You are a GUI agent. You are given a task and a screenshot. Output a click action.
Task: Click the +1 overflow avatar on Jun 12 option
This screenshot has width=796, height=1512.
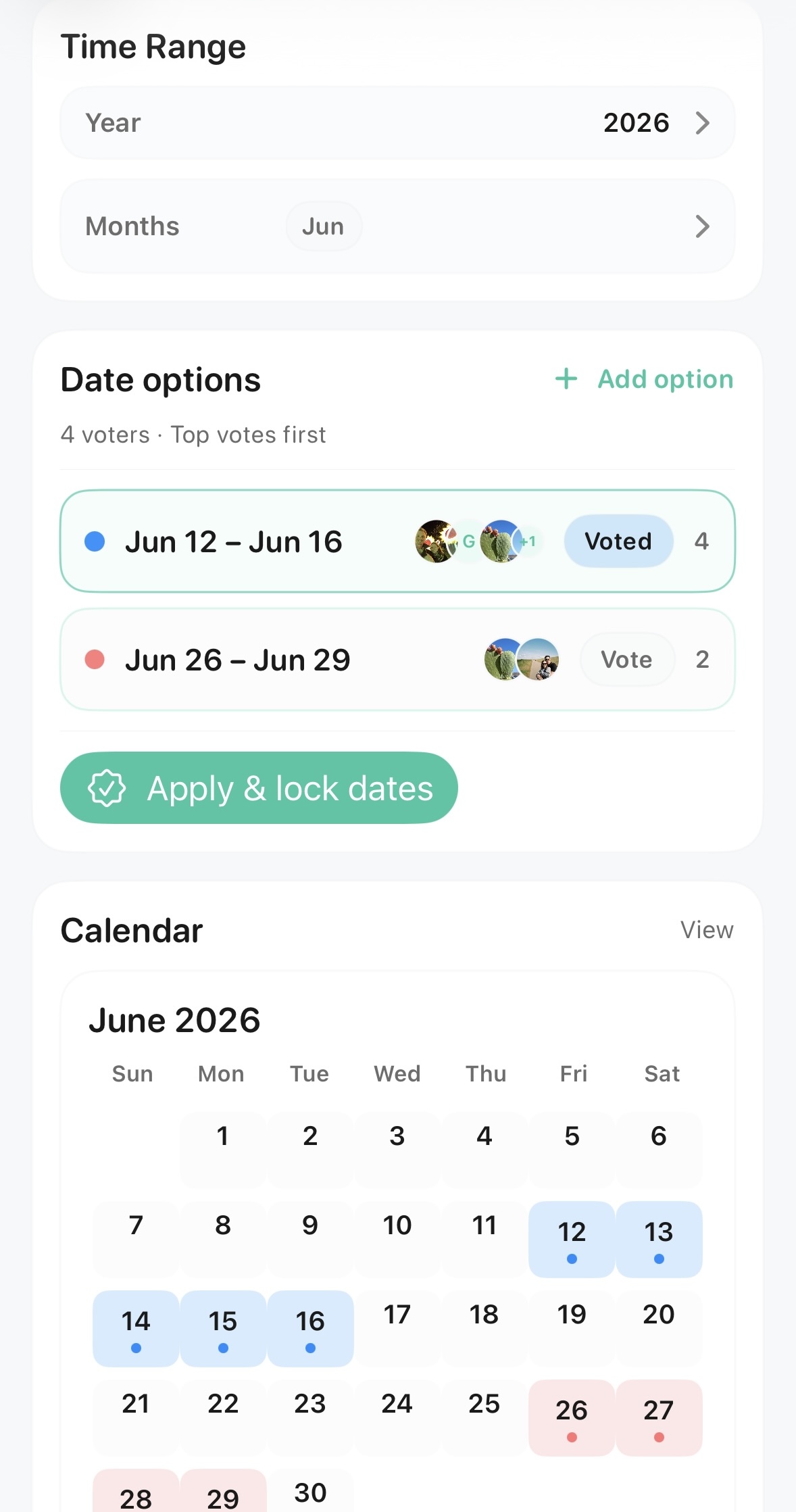tap(527, 541)
